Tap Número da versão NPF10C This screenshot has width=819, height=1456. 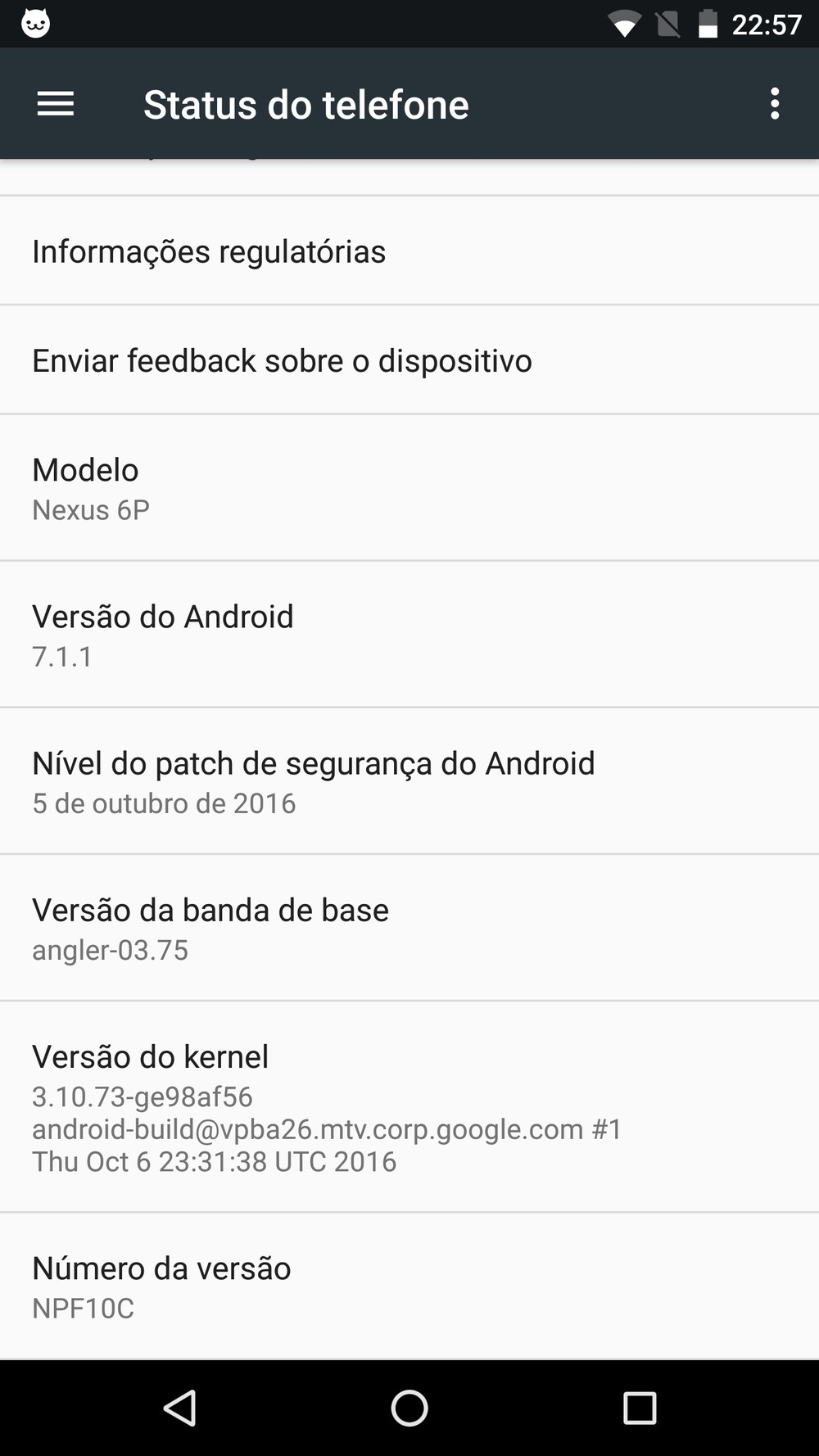(409, 1286)
